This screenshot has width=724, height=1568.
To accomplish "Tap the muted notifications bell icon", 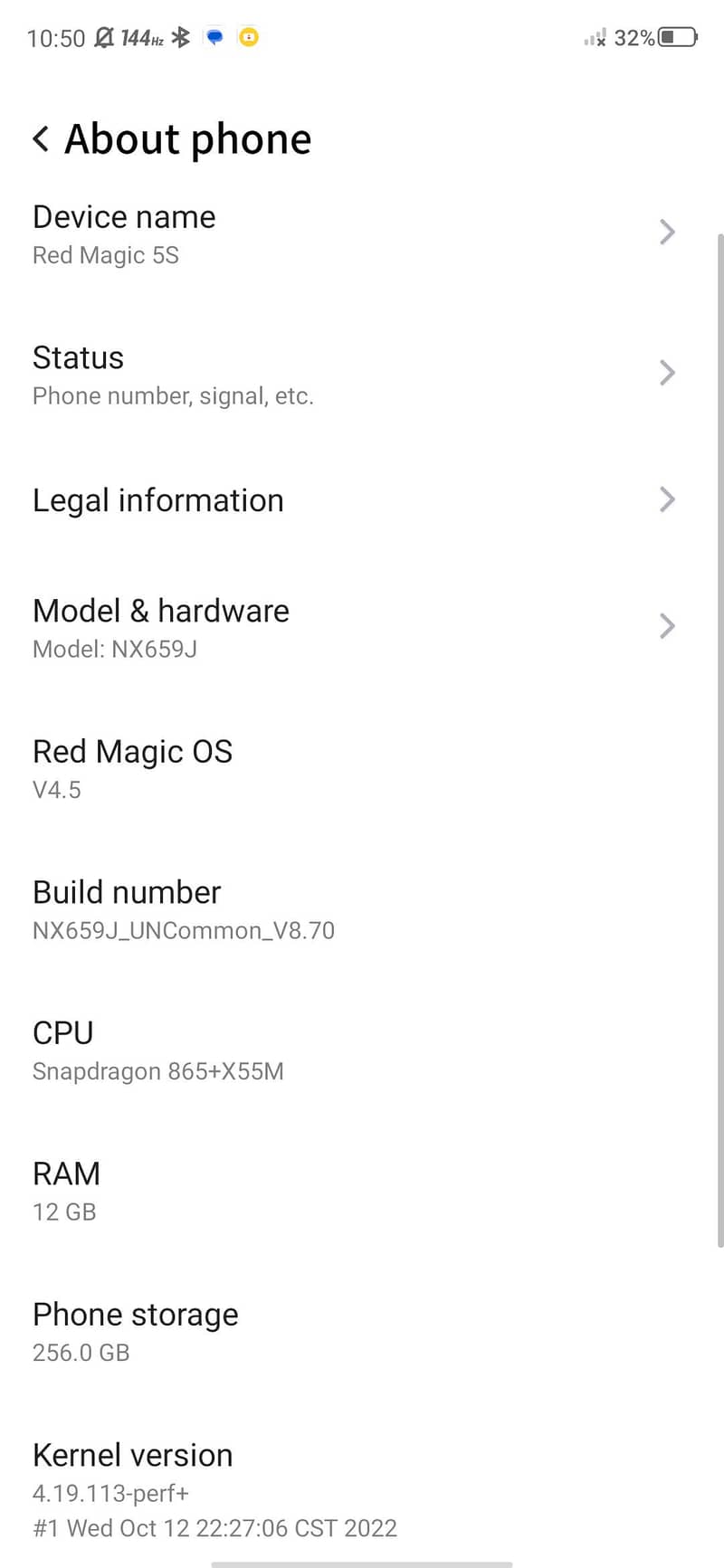I will coord(103,37).
